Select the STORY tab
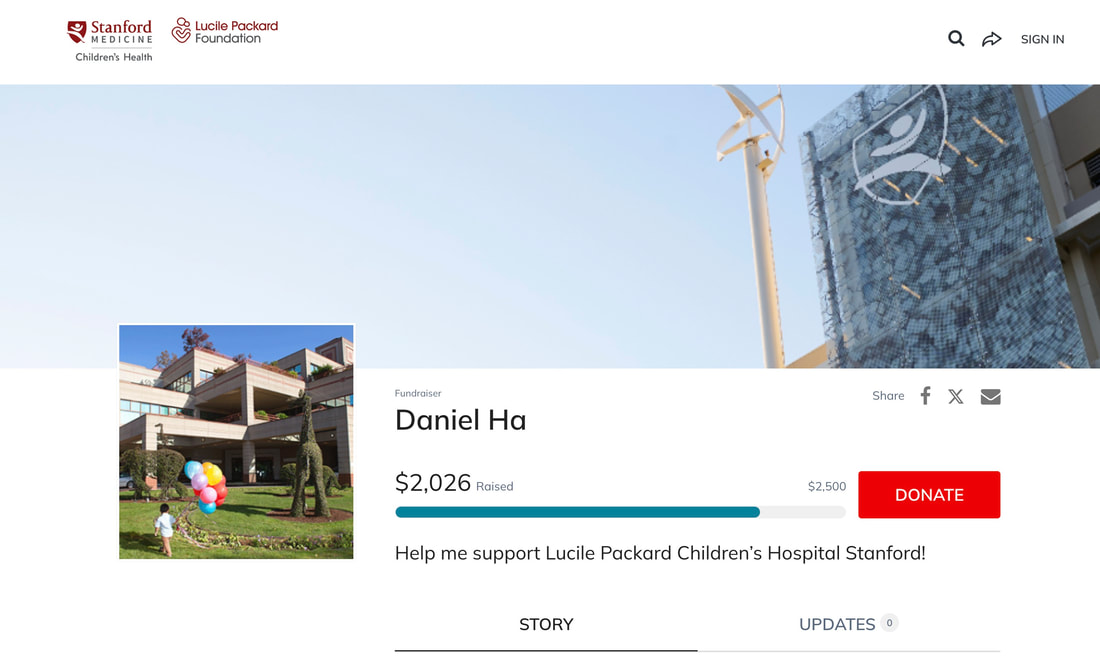The image size is (1100, 666). point(546,624)
